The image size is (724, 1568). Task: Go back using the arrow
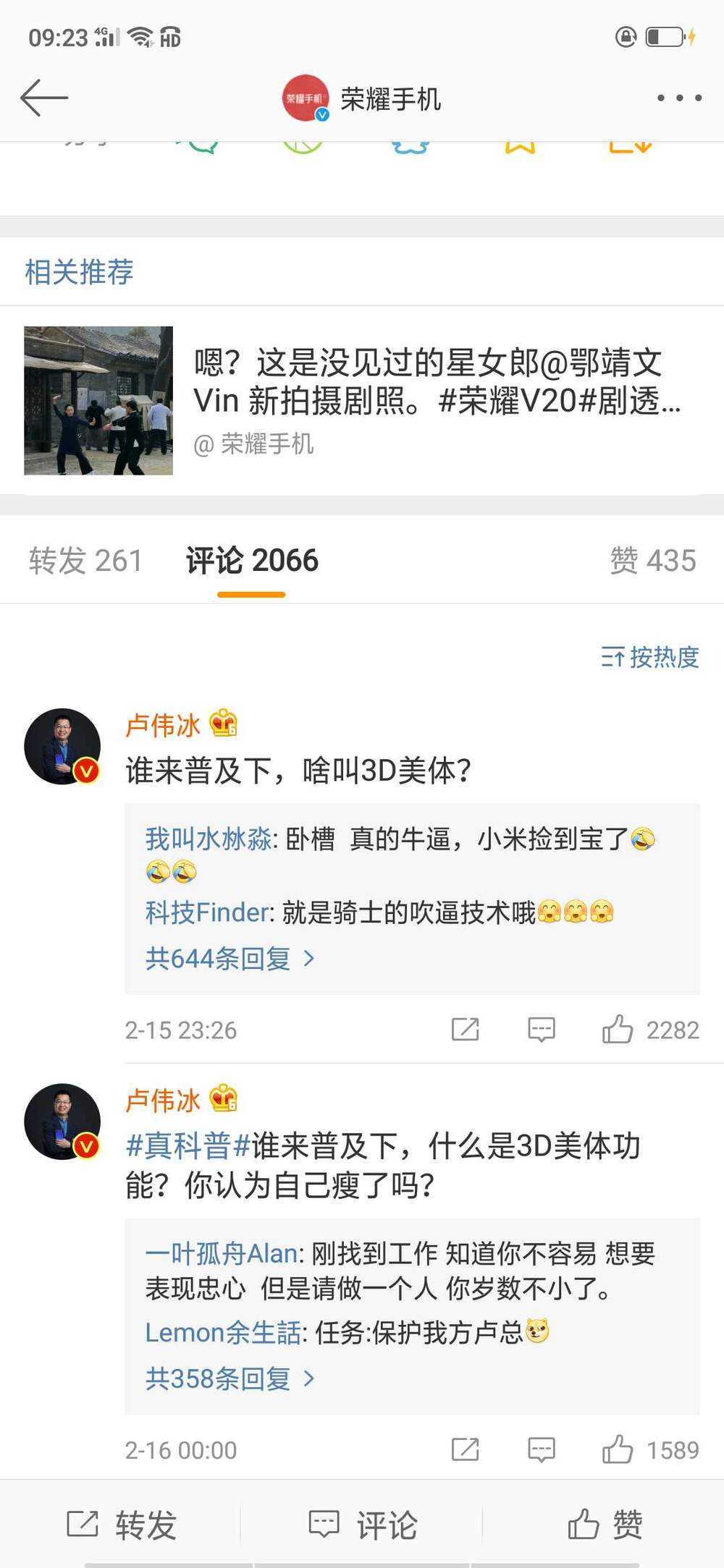[43, 98]
